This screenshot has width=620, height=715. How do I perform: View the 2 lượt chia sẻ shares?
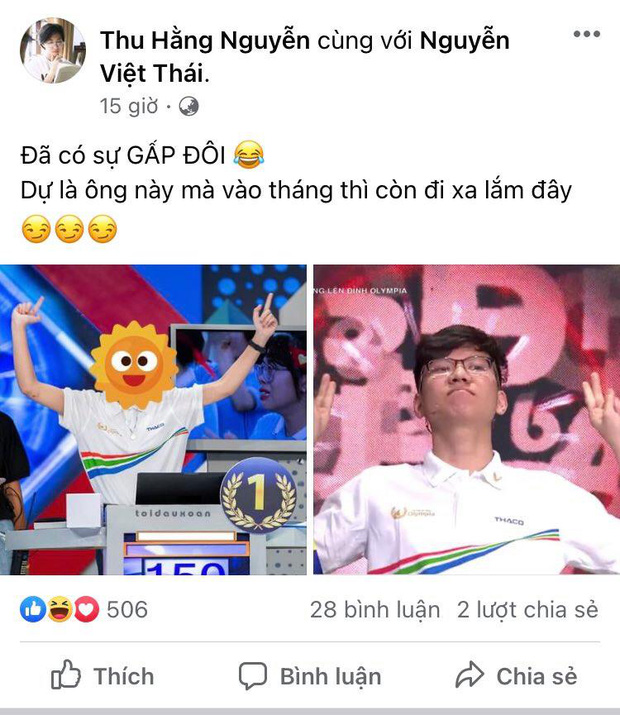[527, 609]
